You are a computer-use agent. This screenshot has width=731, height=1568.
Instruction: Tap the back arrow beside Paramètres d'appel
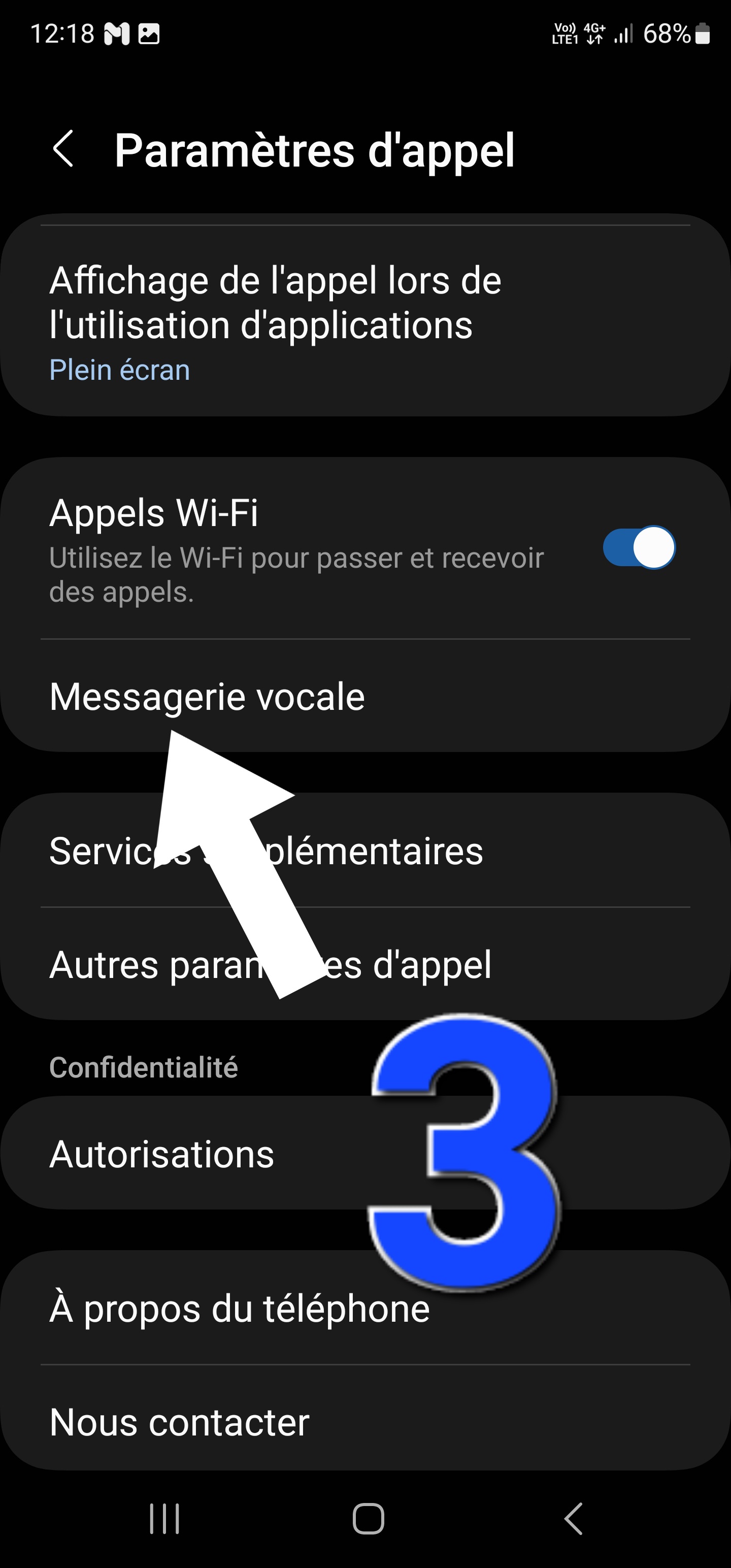click(x=64, y=151)
